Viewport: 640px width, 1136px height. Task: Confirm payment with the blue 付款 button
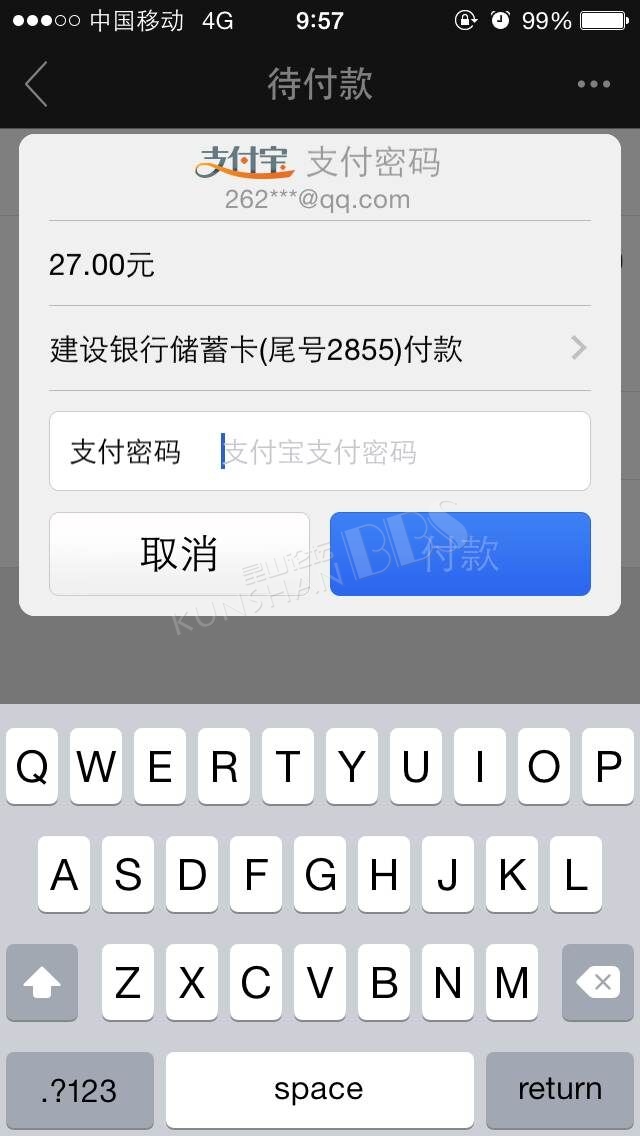pyautogui.click(x=460, y=554)
